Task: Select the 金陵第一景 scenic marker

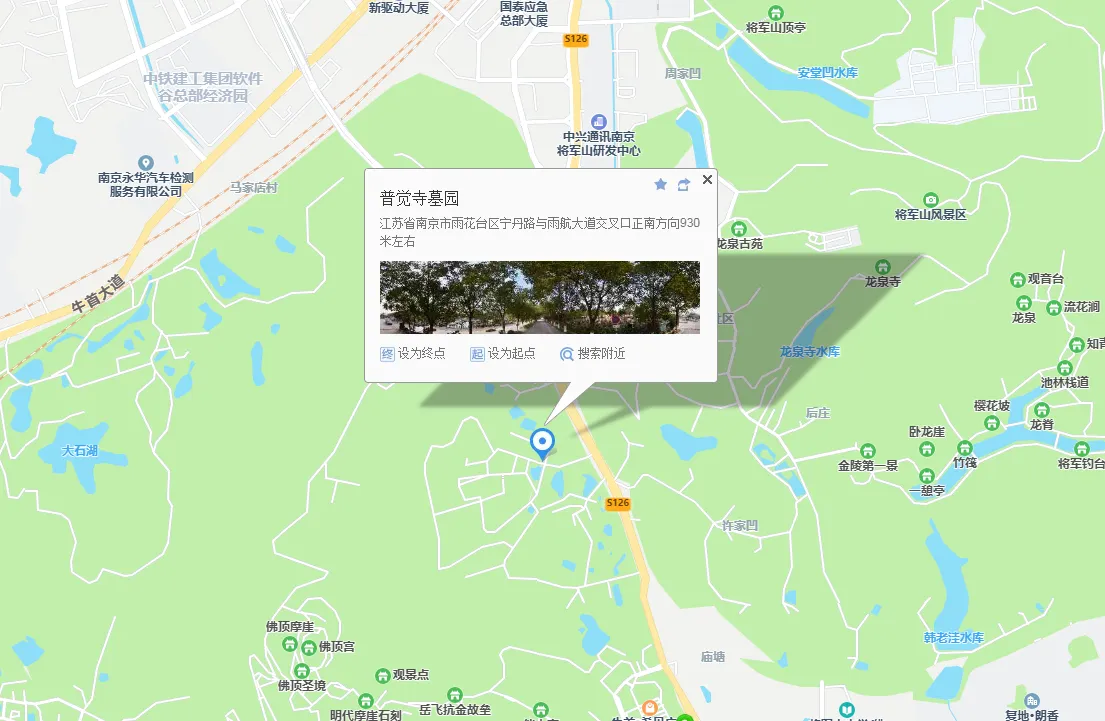Action: [x=868, y=450]
